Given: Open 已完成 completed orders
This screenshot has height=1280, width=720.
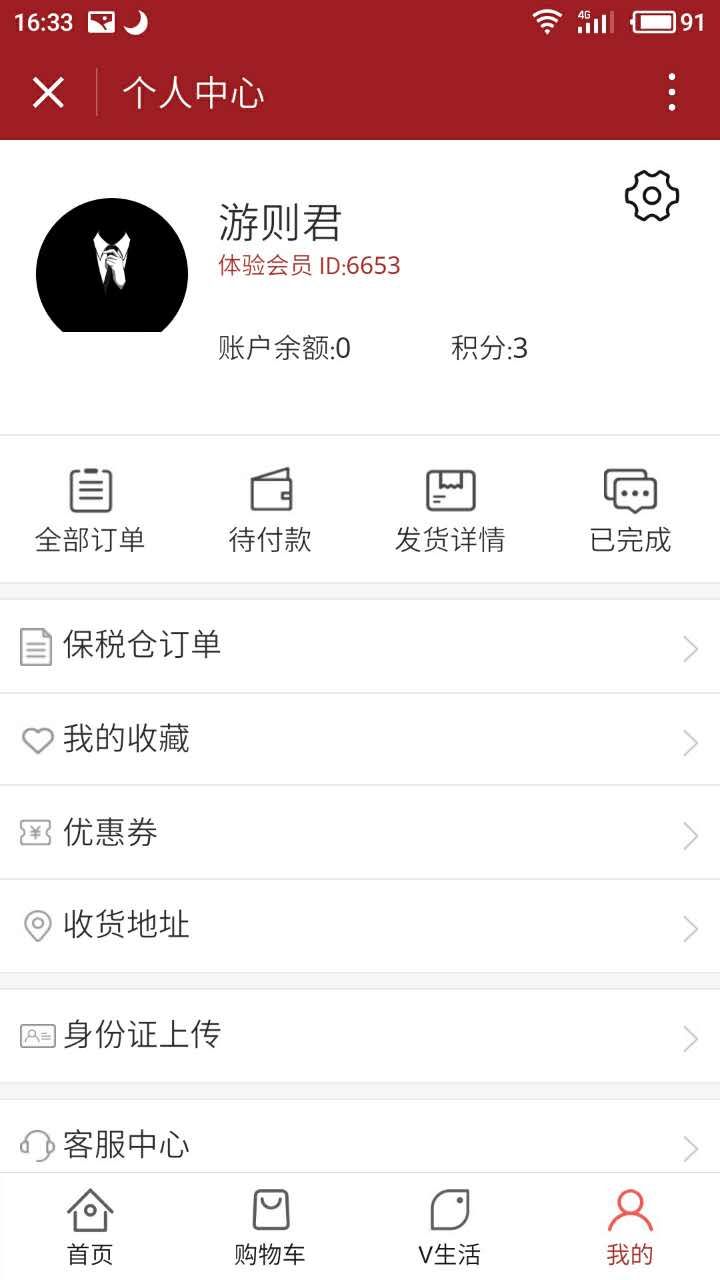Looking at the screenshot, I should tap(630, 511).
